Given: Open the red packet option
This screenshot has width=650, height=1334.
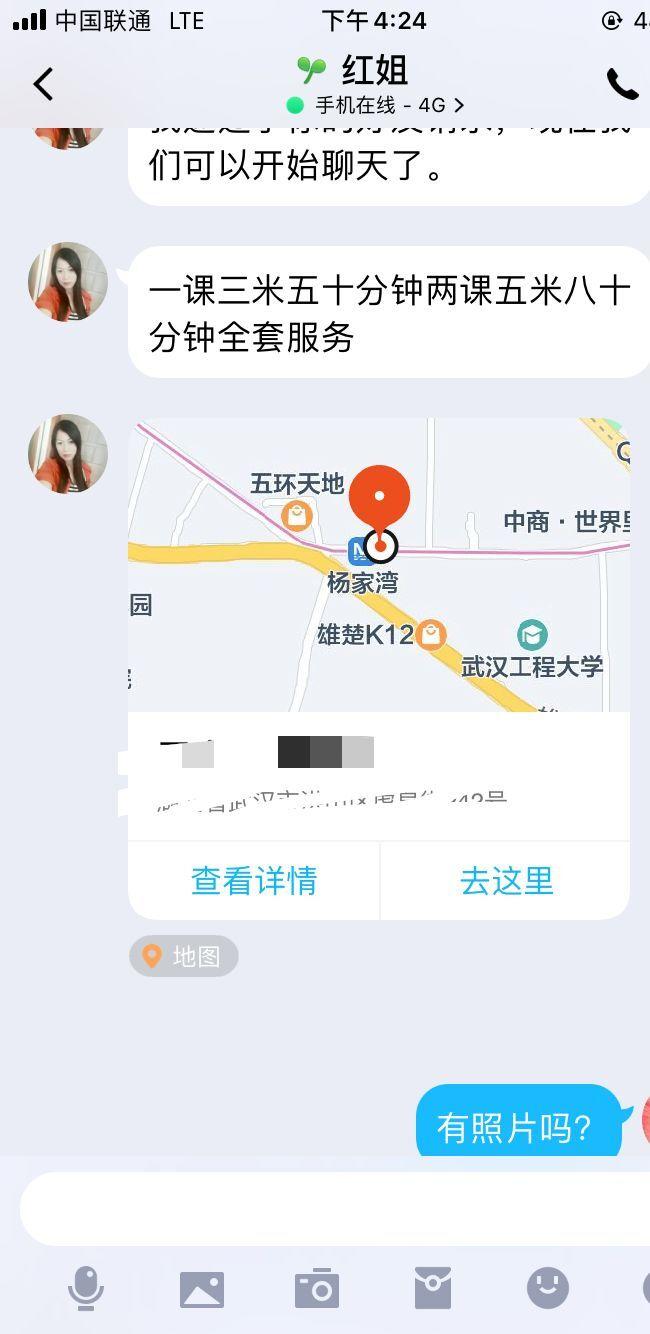Looking at the screenshot, I should pos(433,1289).
